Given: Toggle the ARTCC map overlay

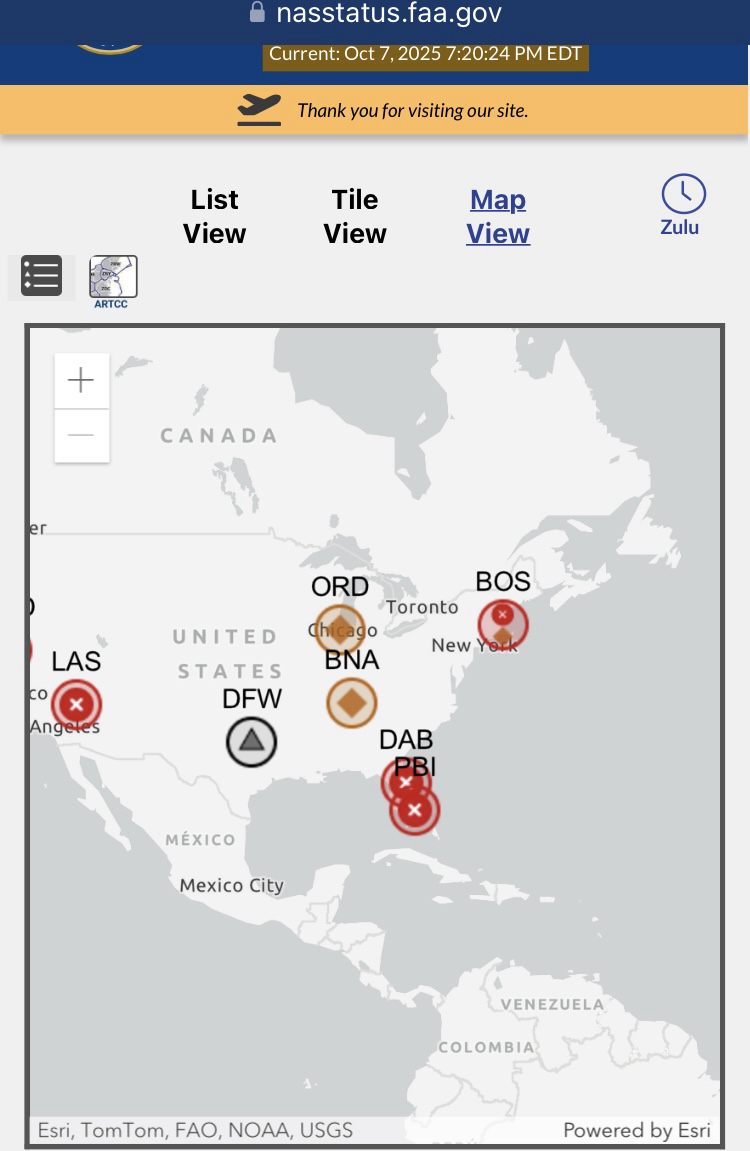Looking at the screenshot, I should pos(112,279).
